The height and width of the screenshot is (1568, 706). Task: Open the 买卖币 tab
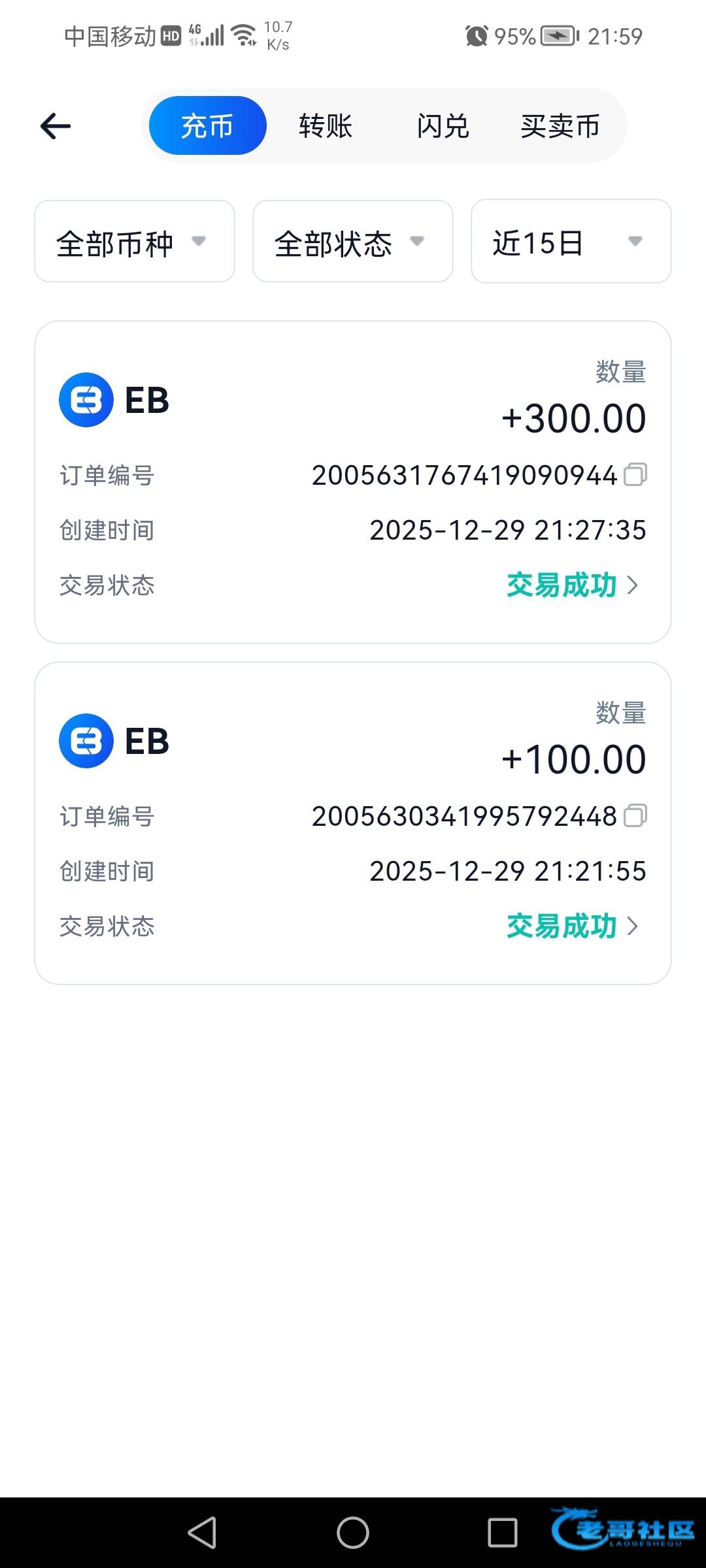coord(560,126)
